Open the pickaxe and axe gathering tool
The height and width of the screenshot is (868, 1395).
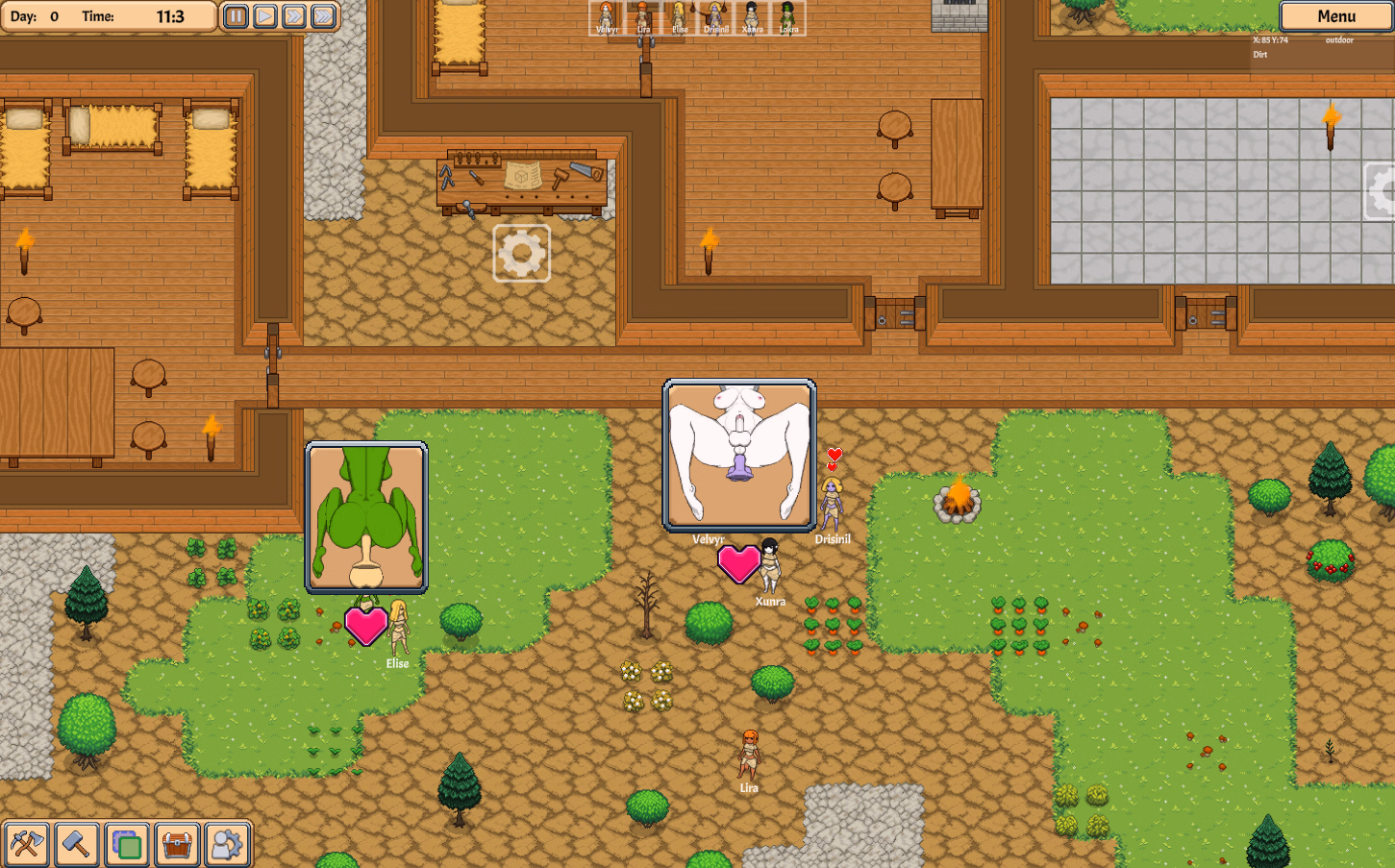26,845
